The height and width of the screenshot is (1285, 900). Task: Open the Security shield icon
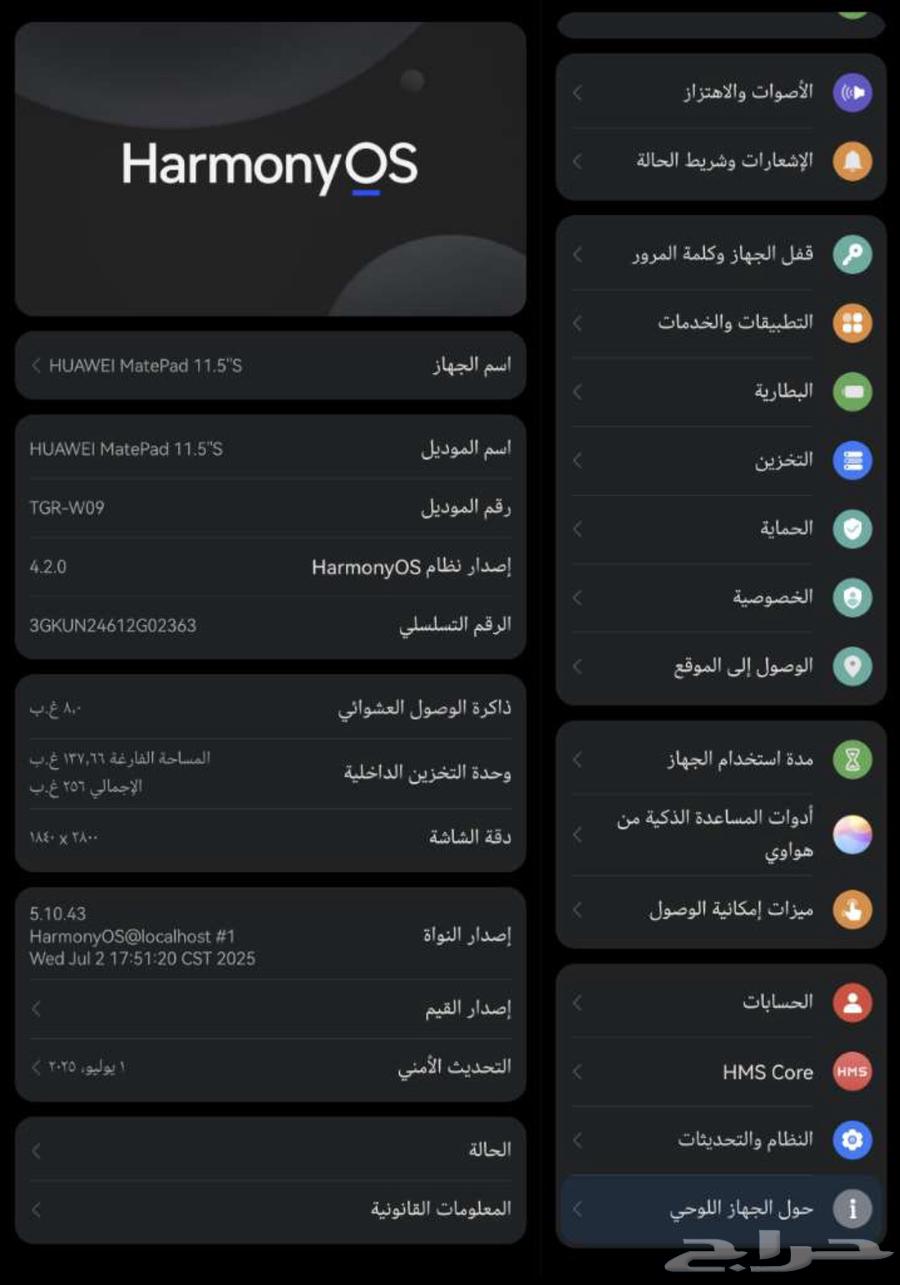click(853, 528)
